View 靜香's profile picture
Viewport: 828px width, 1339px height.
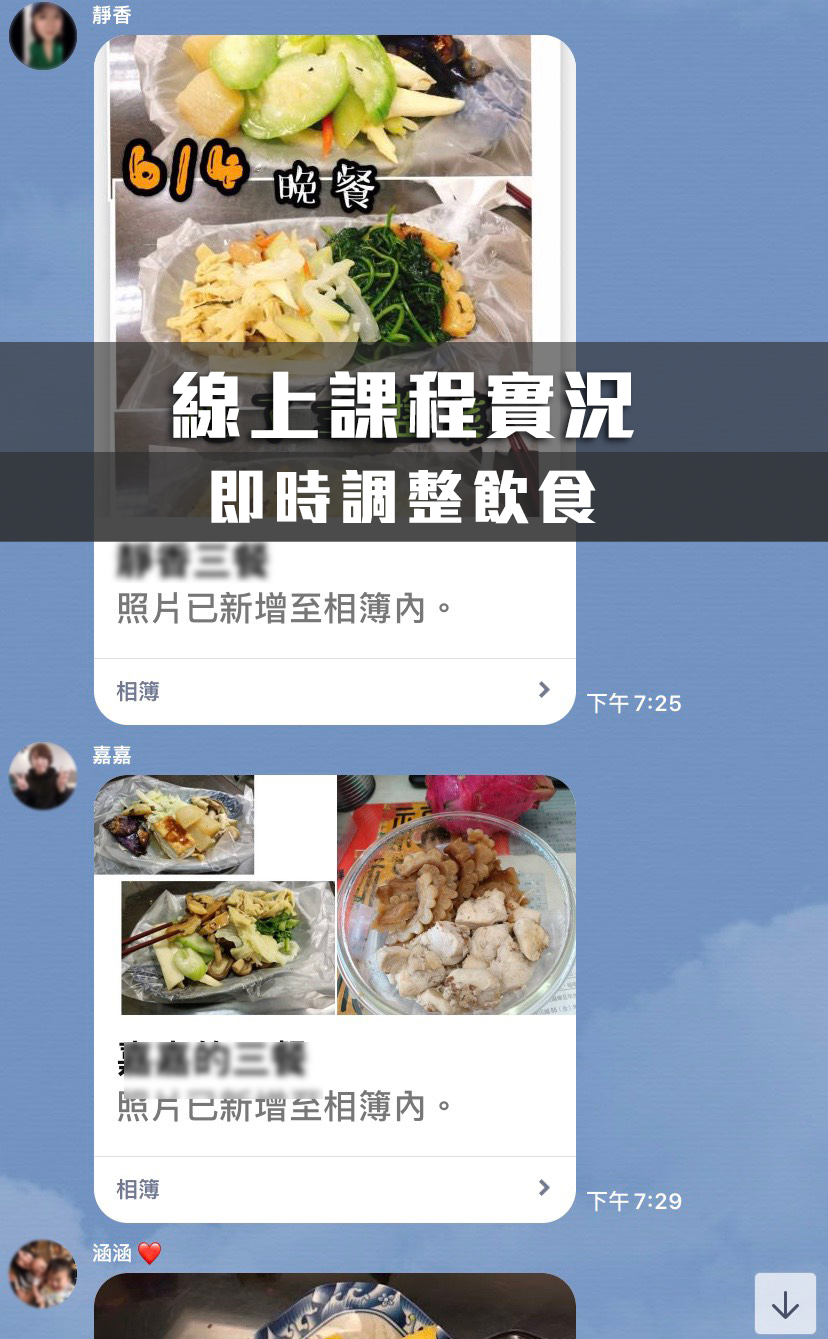43,36
